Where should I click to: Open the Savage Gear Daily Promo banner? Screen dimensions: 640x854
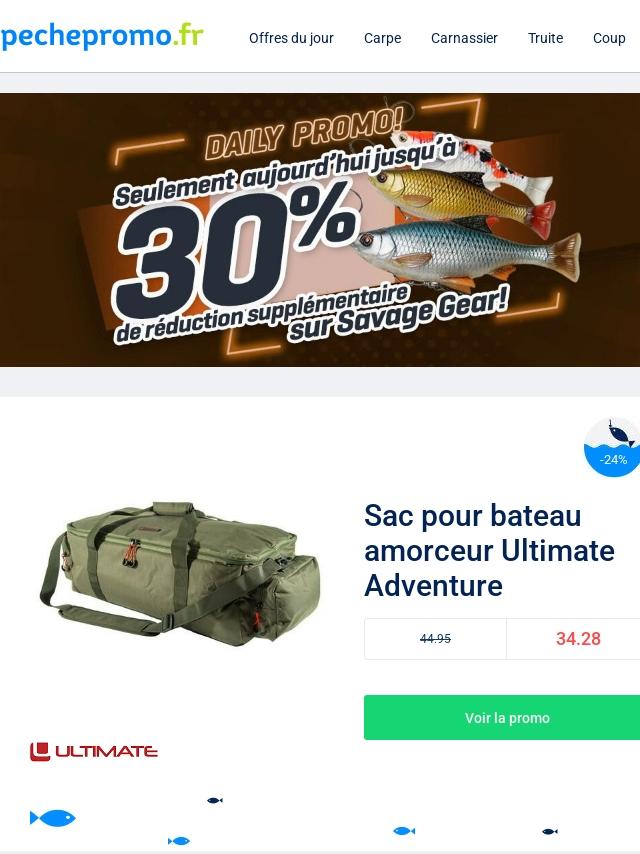(x=320, y=230)
